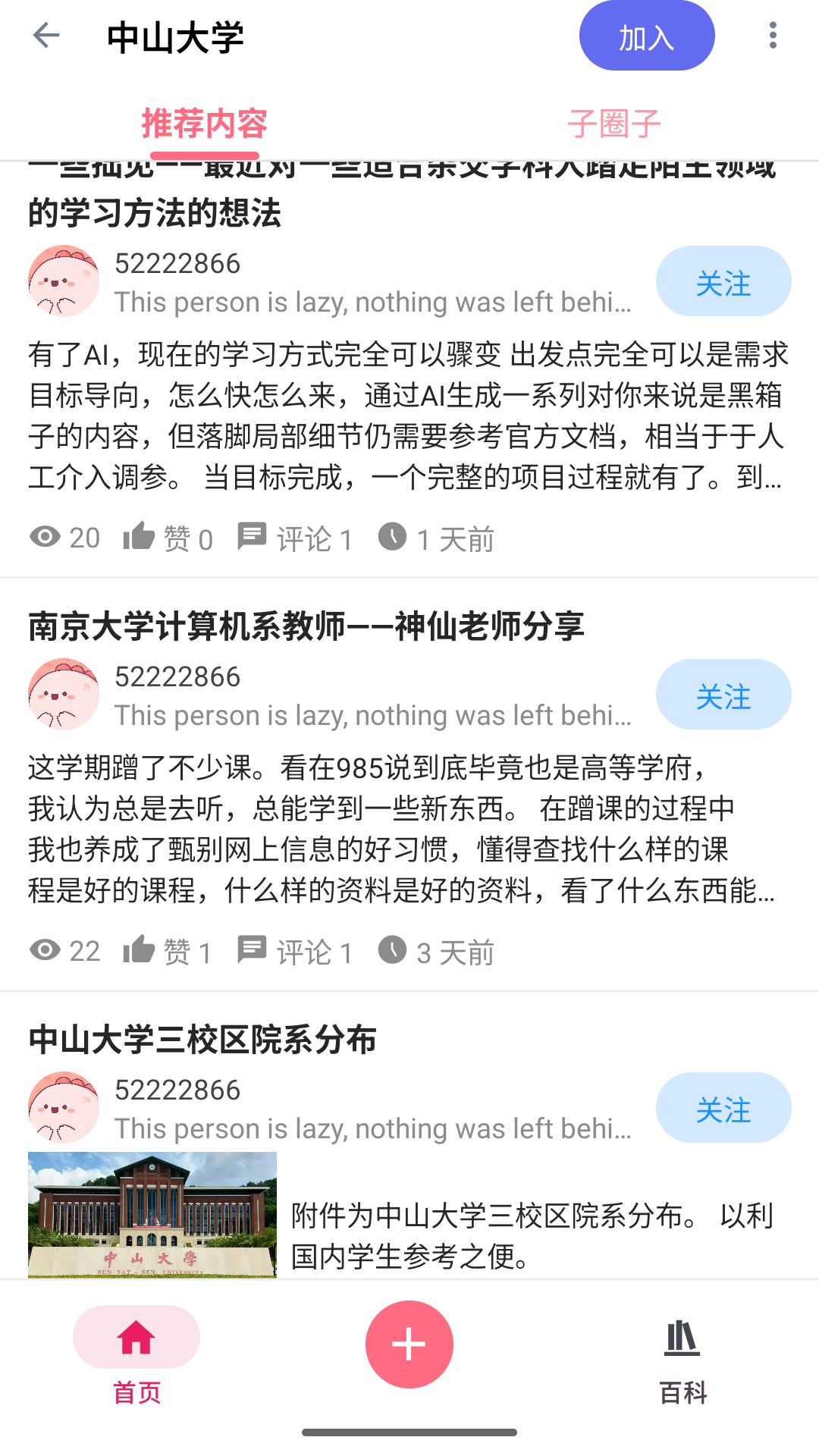Tap the pink plus button to create post
The image size is (819, 1456).
tap(409, 1344)
